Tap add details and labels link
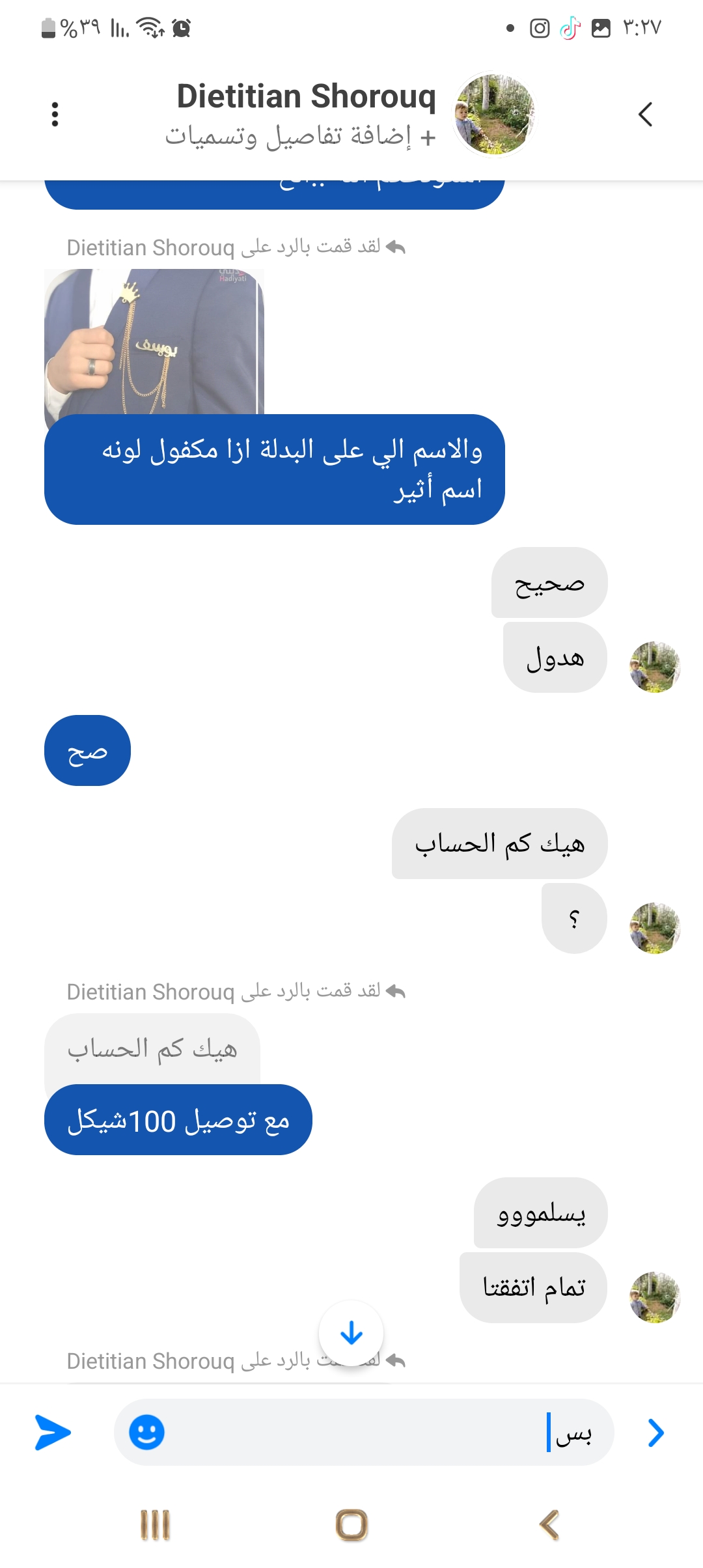 click(x=300, y=137)
